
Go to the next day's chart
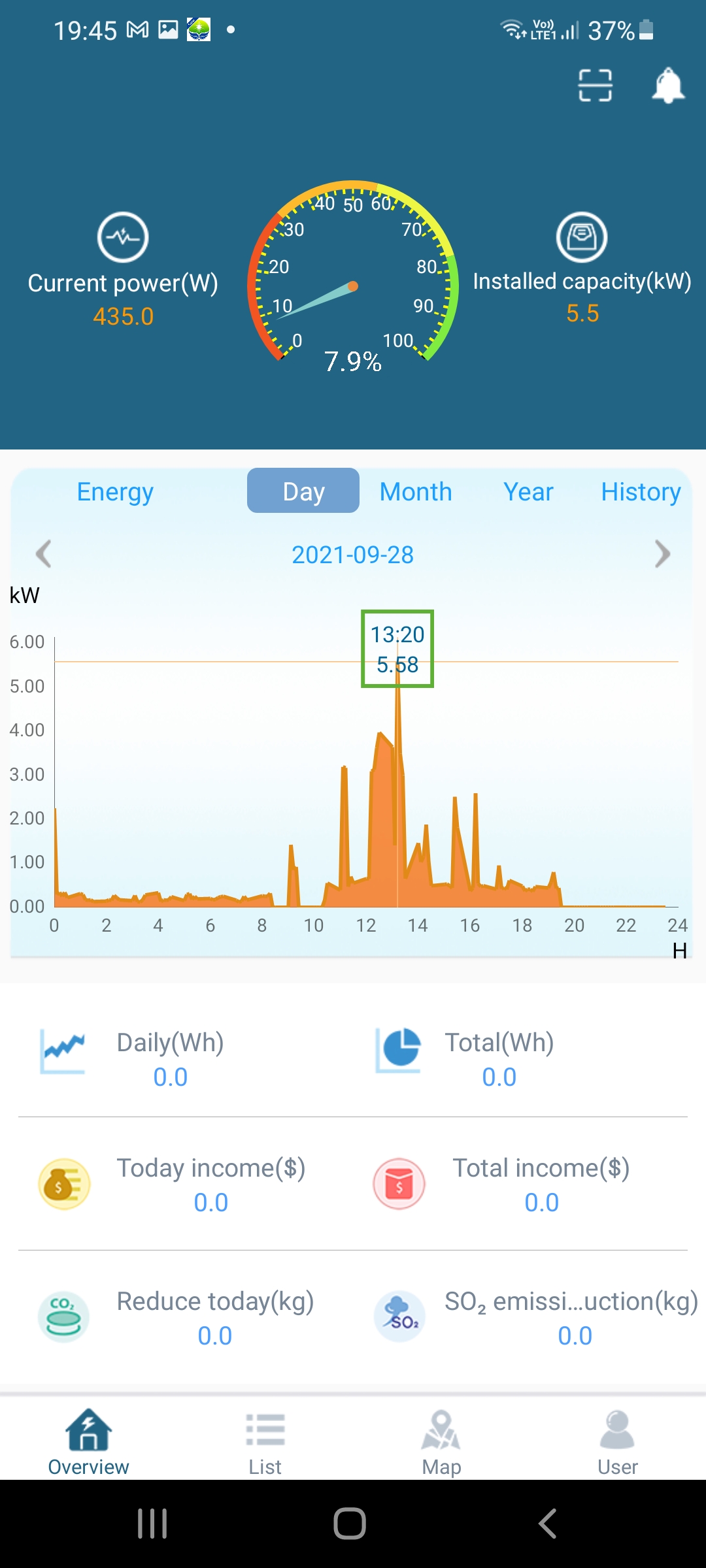(662, 555)
